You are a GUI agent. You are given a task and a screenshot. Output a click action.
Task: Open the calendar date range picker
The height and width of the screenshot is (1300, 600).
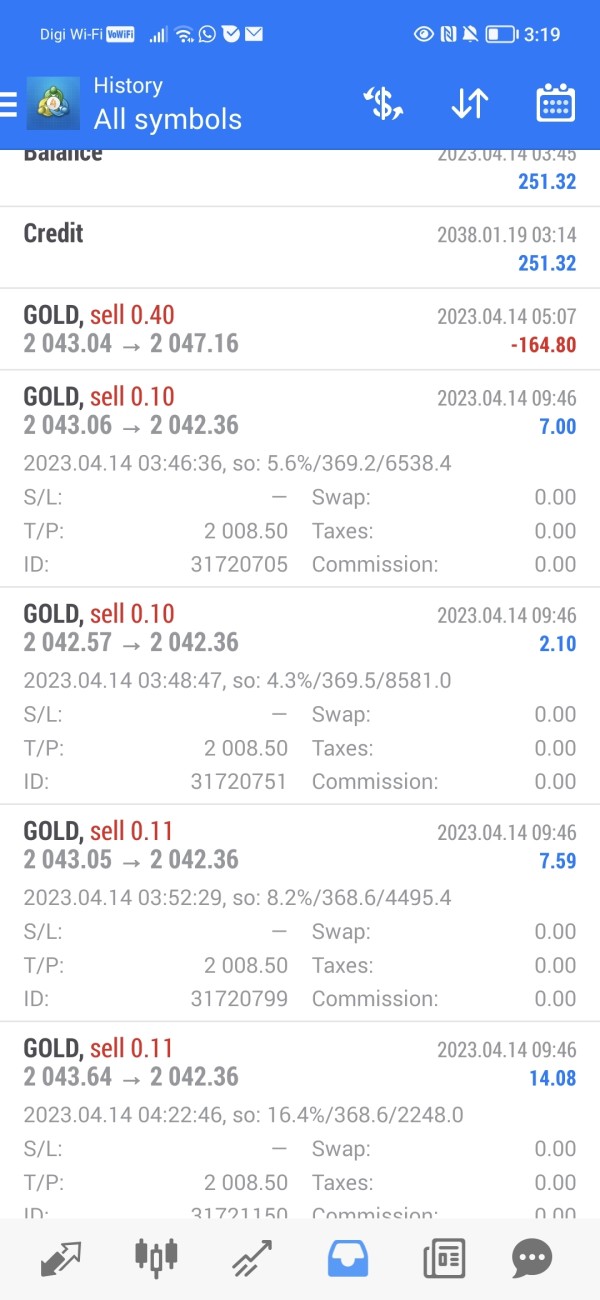pos(555,104)
